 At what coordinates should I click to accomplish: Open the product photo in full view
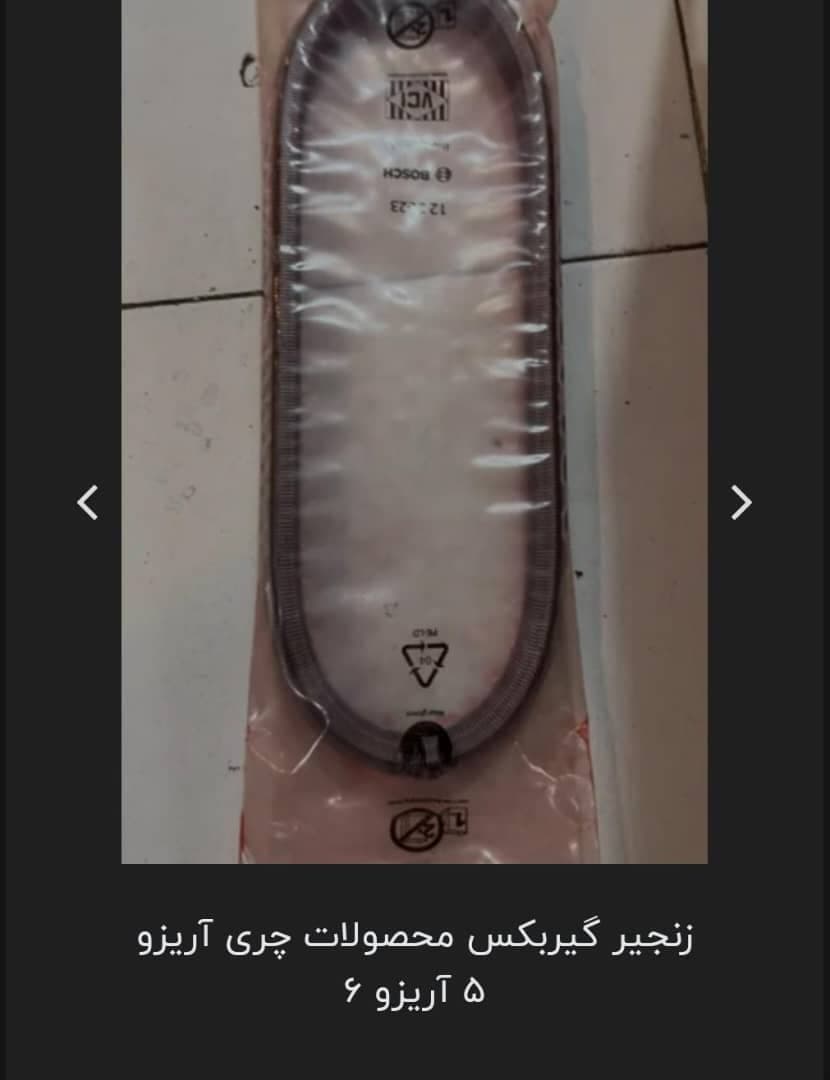[x=415, y=430]
